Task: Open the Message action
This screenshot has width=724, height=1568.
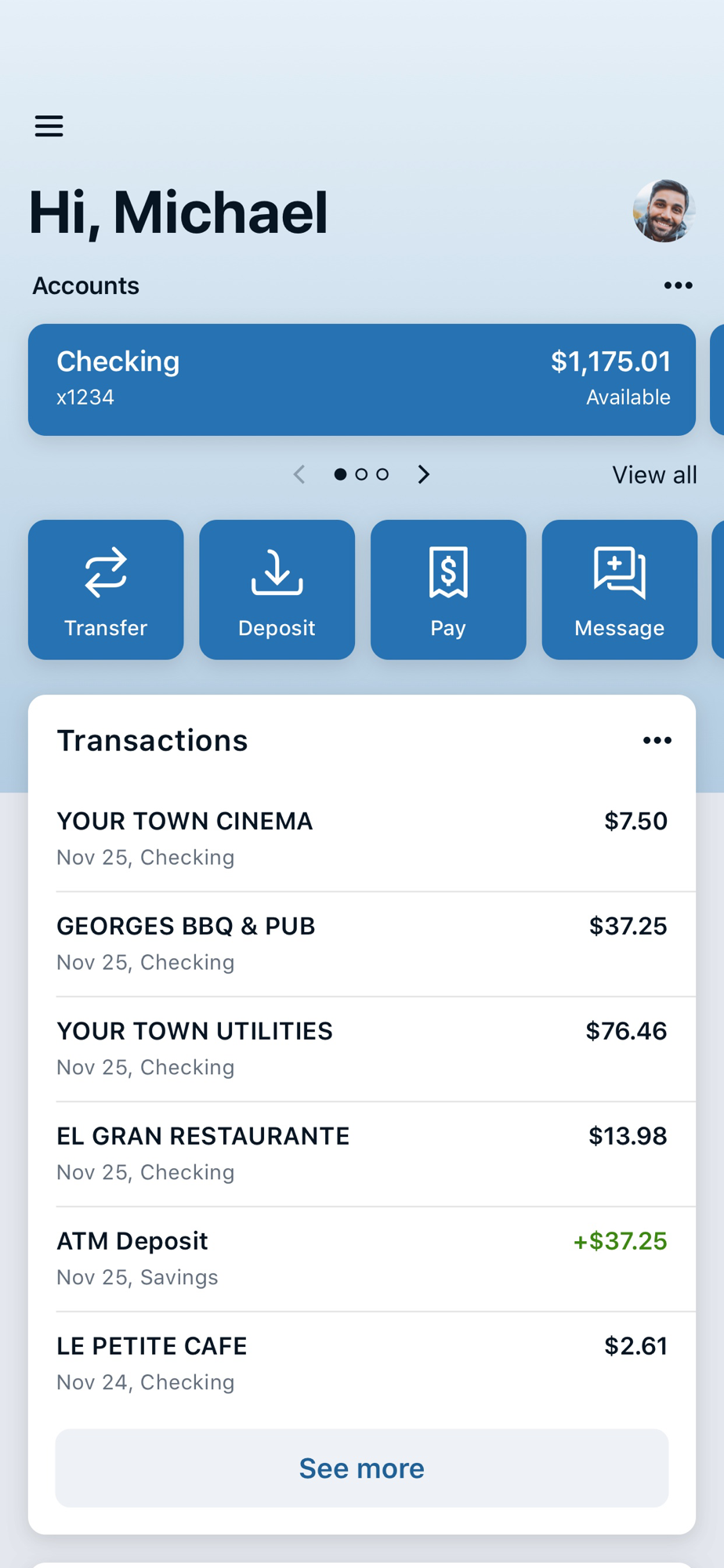Action: click(620, 590)
